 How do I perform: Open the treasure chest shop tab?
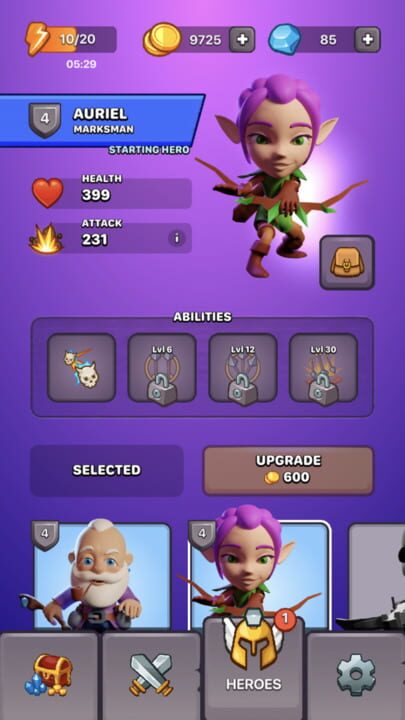(x=49, y=675)
